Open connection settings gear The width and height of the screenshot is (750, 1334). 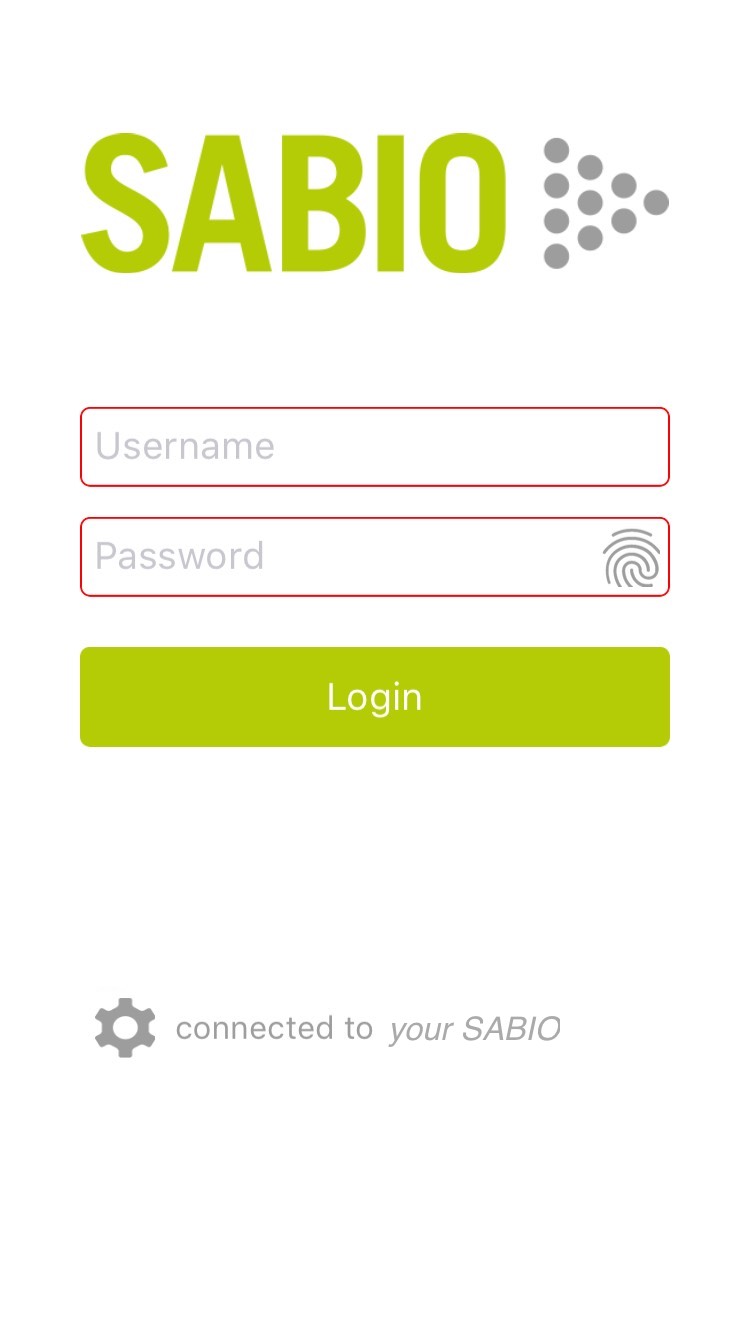coord(125,1028)
